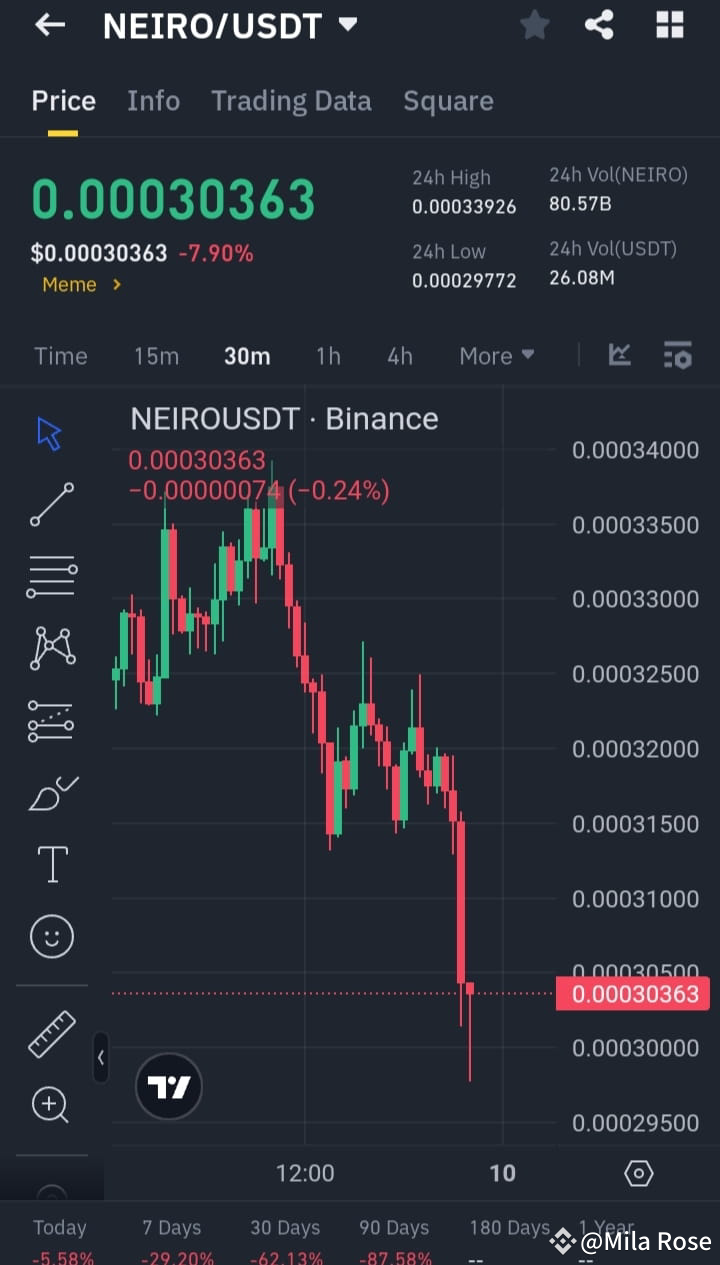Select the cursor arrow tool
The width and height of the screenshot is (720, 1265).
47,432
